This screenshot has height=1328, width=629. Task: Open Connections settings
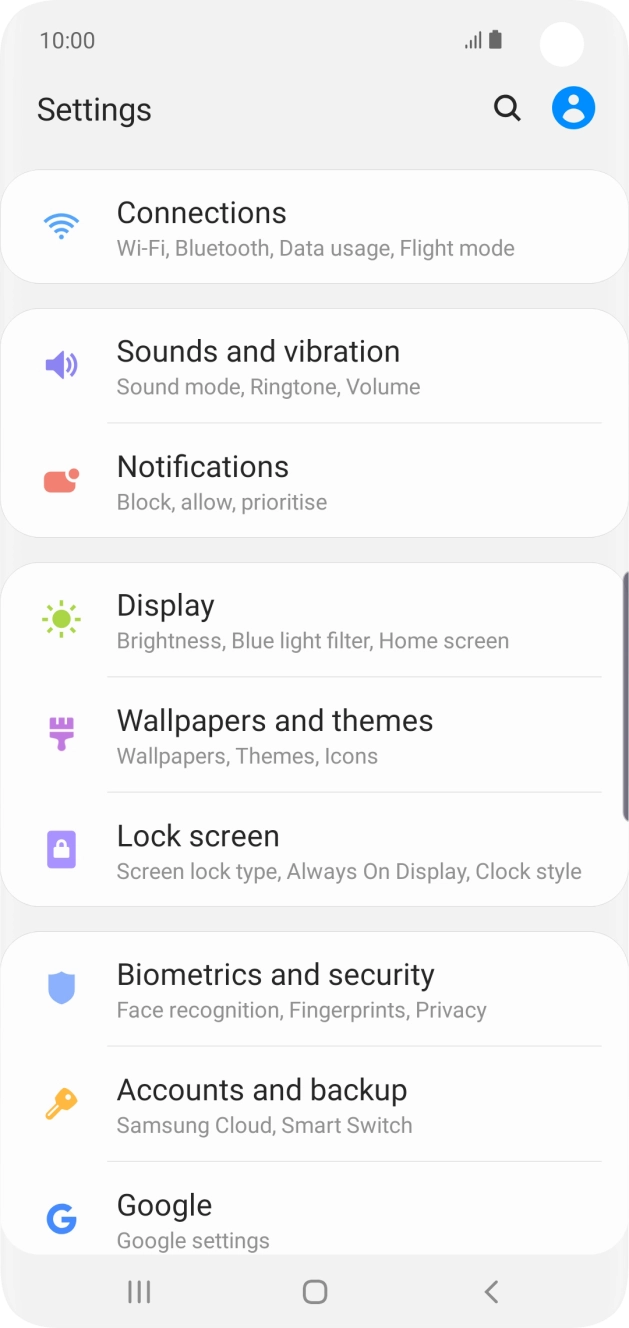tap(314, 228)
